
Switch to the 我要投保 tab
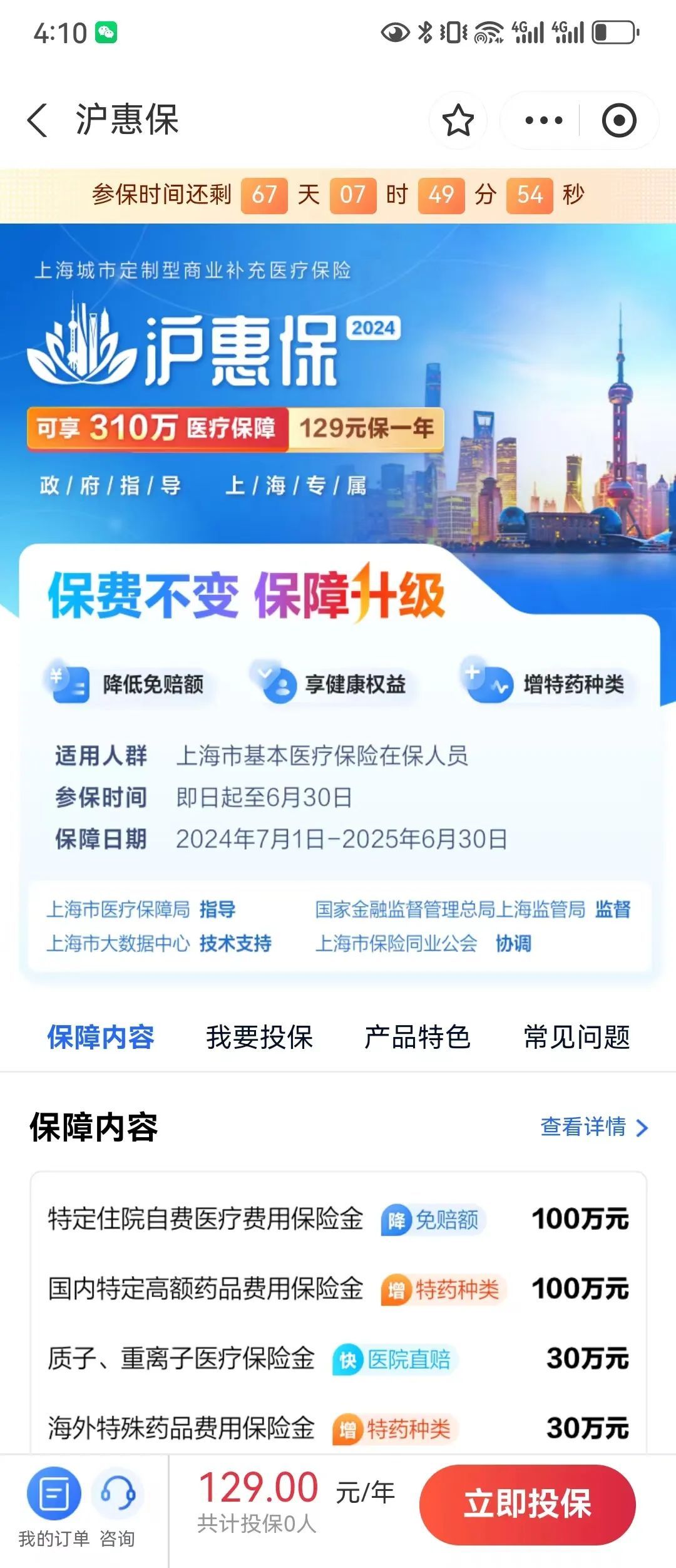259,1037
